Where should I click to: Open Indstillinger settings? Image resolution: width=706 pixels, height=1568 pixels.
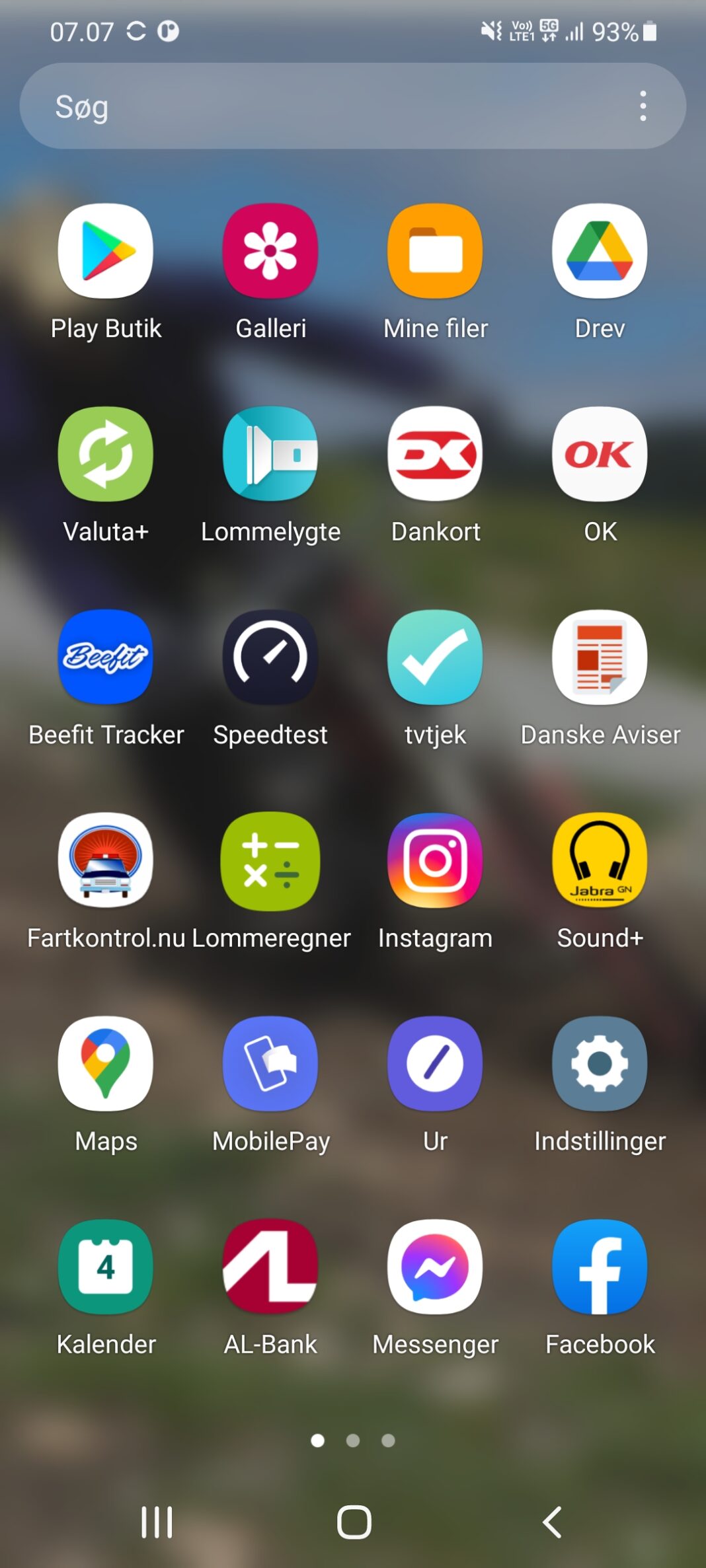click(x=600, y=1063)
